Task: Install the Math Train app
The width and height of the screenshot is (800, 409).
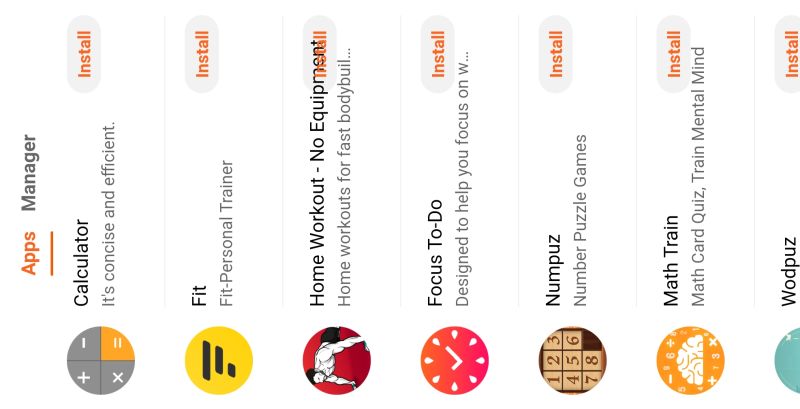Action: click(x=674, y=54)
